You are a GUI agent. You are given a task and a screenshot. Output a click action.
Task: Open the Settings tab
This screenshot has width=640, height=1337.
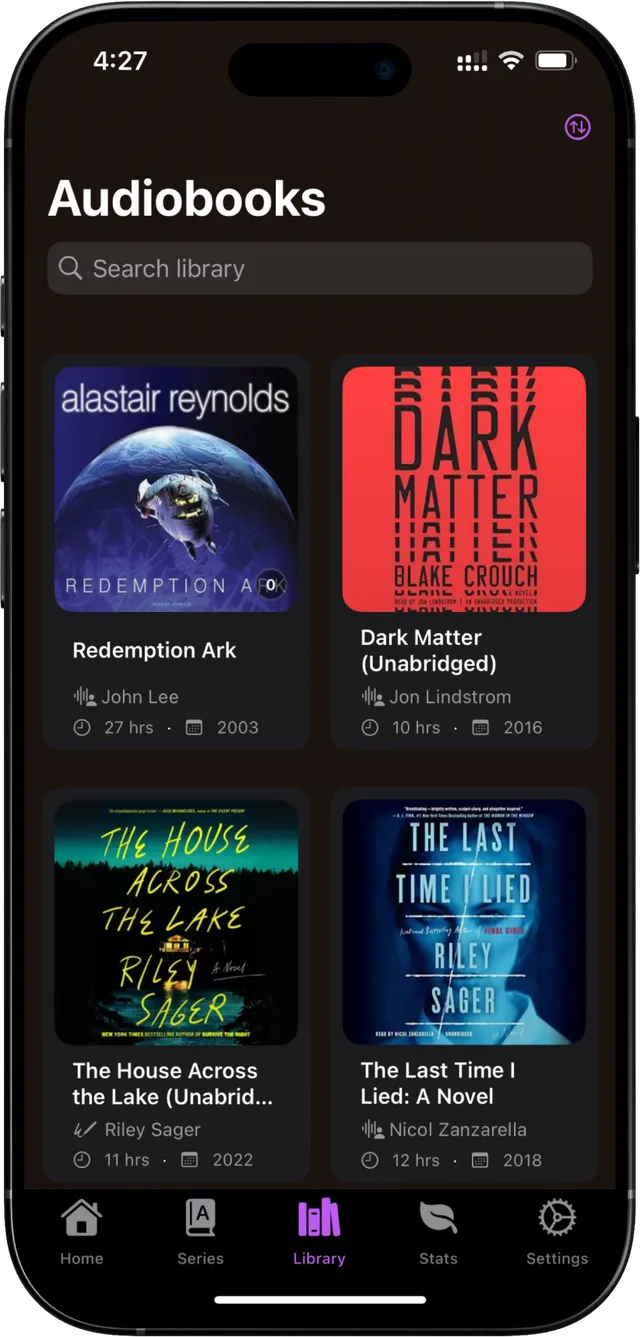[x=557, y=1232]
